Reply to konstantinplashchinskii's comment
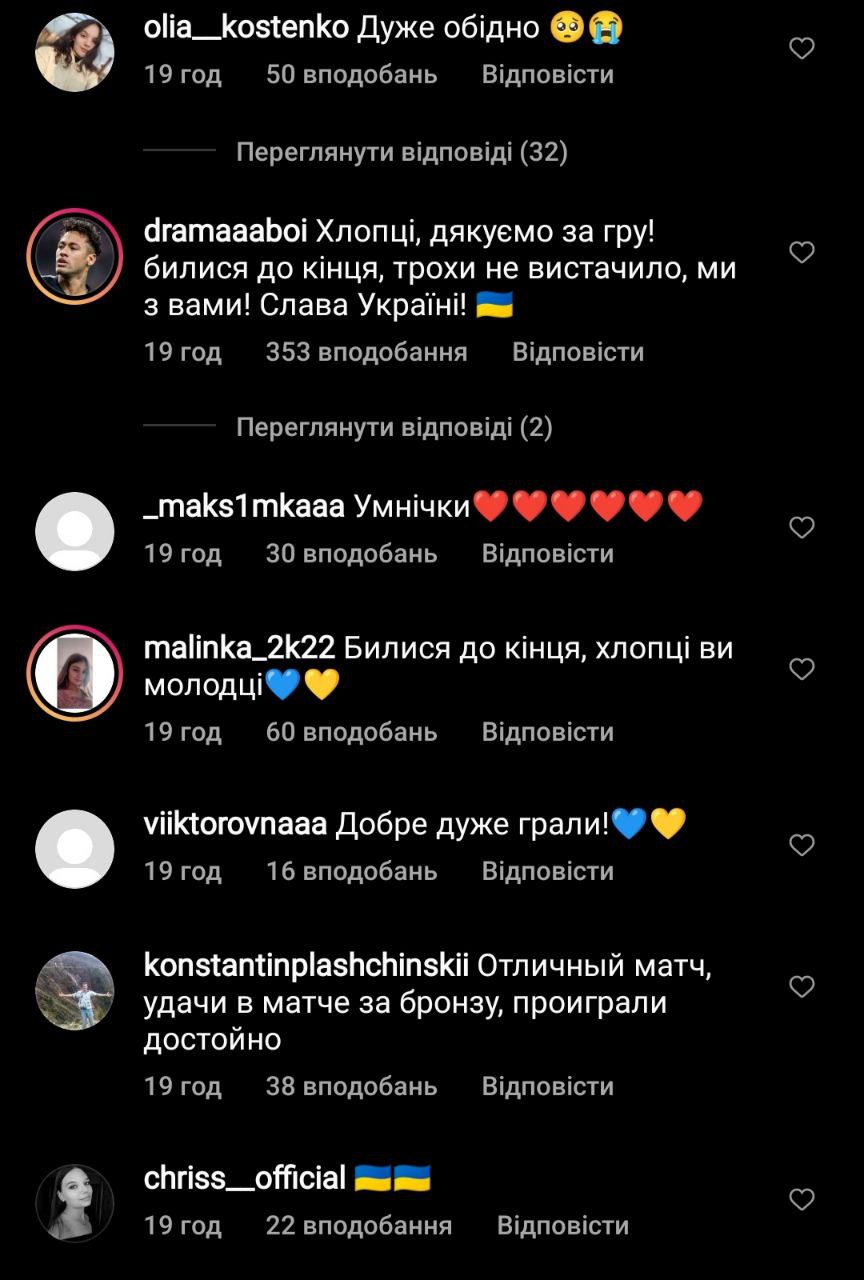Screen dimensions: 864x1280 coord(547,1086)
